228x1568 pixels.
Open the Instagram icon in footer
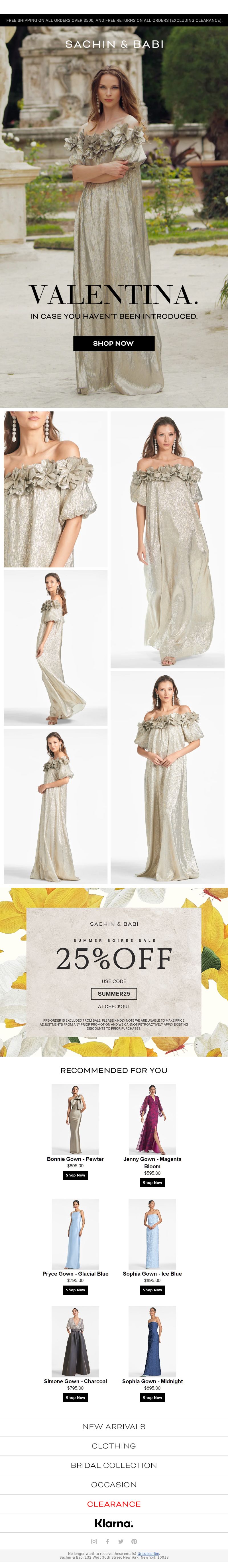pos(94,1541)
